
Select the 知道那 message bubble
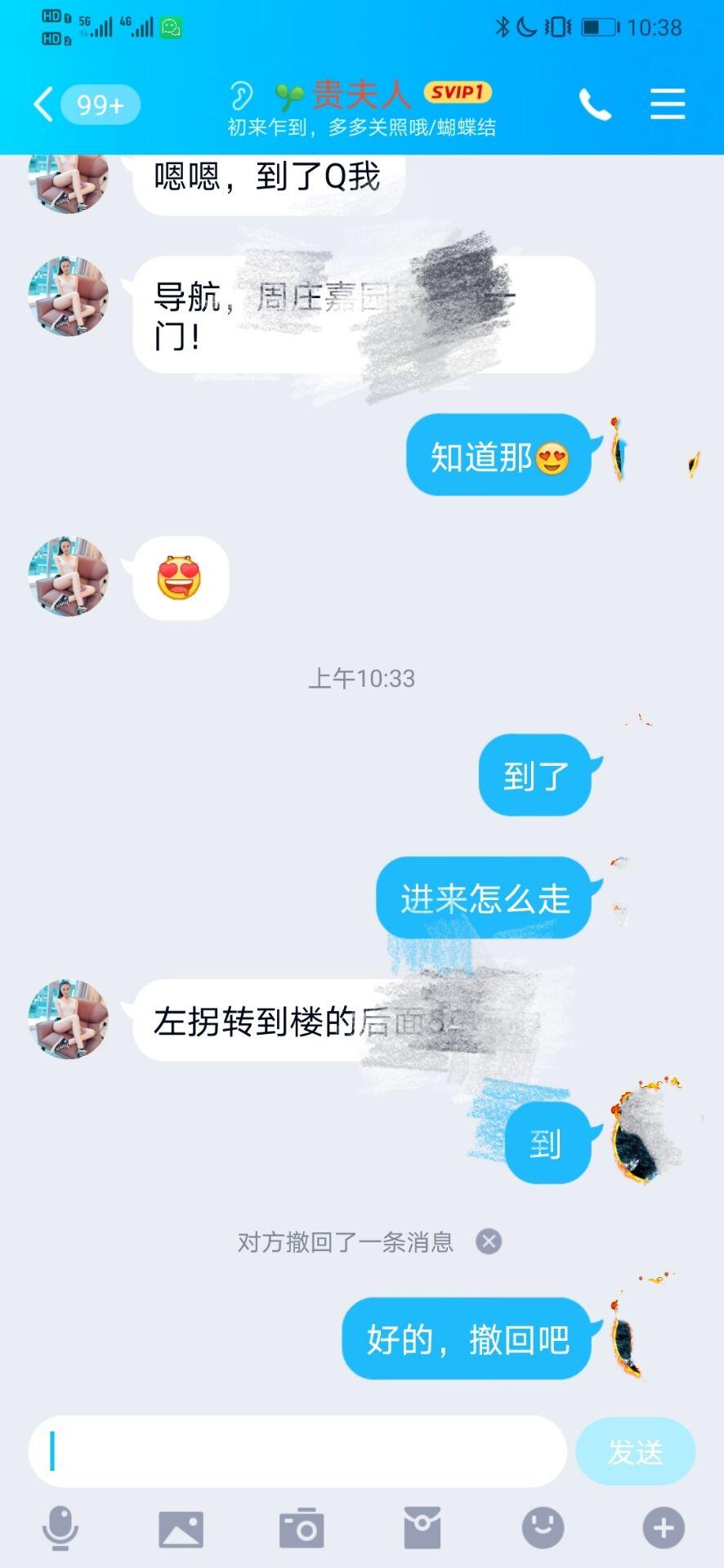tap(498, 456)
